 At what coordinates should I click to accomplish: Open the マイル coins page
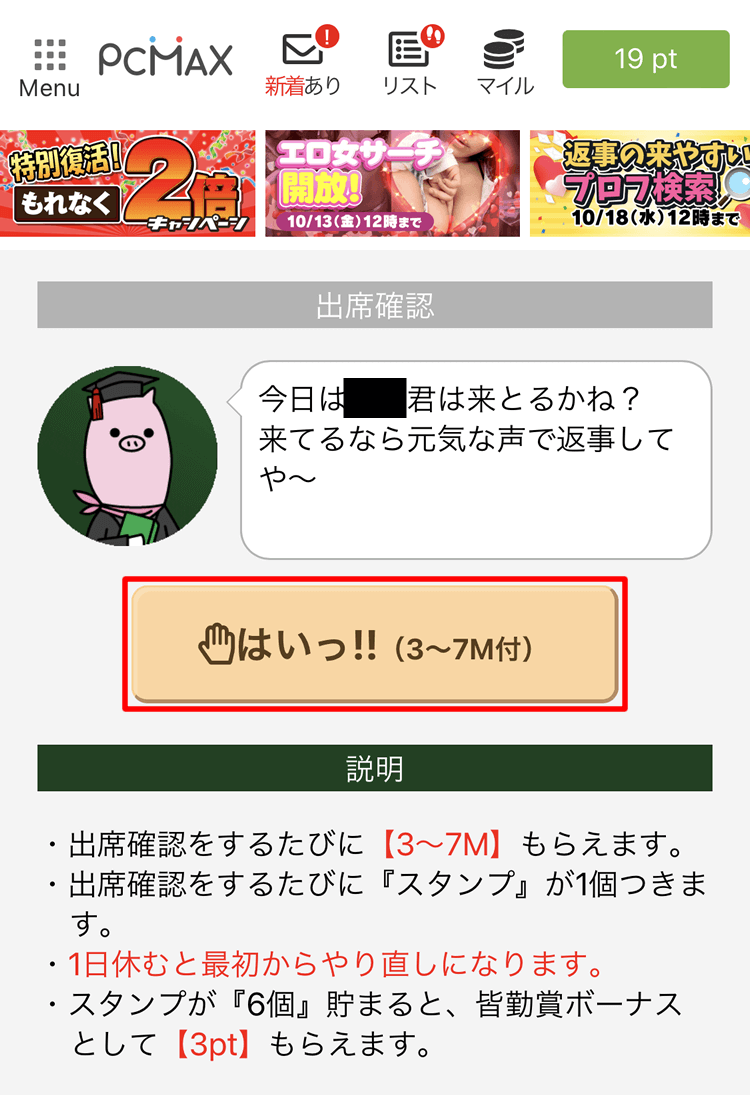505,62
